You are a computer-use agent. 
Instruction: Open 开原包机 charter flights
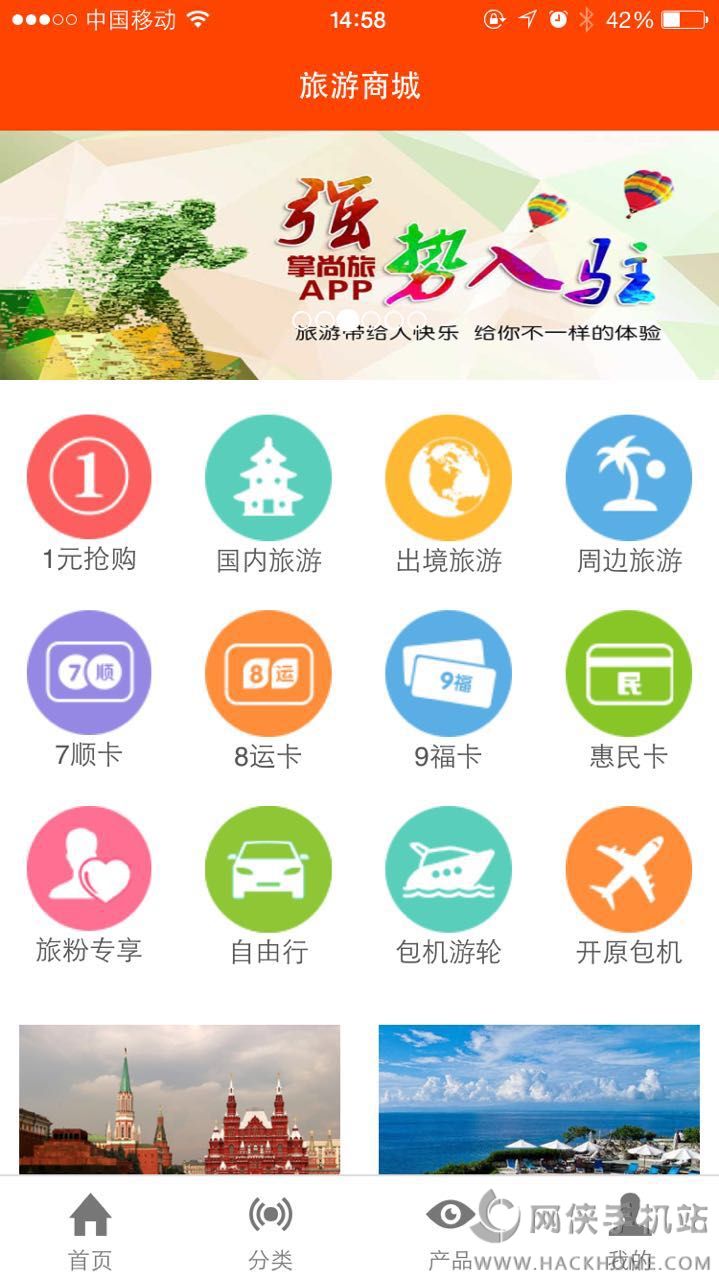coord(628,869)
